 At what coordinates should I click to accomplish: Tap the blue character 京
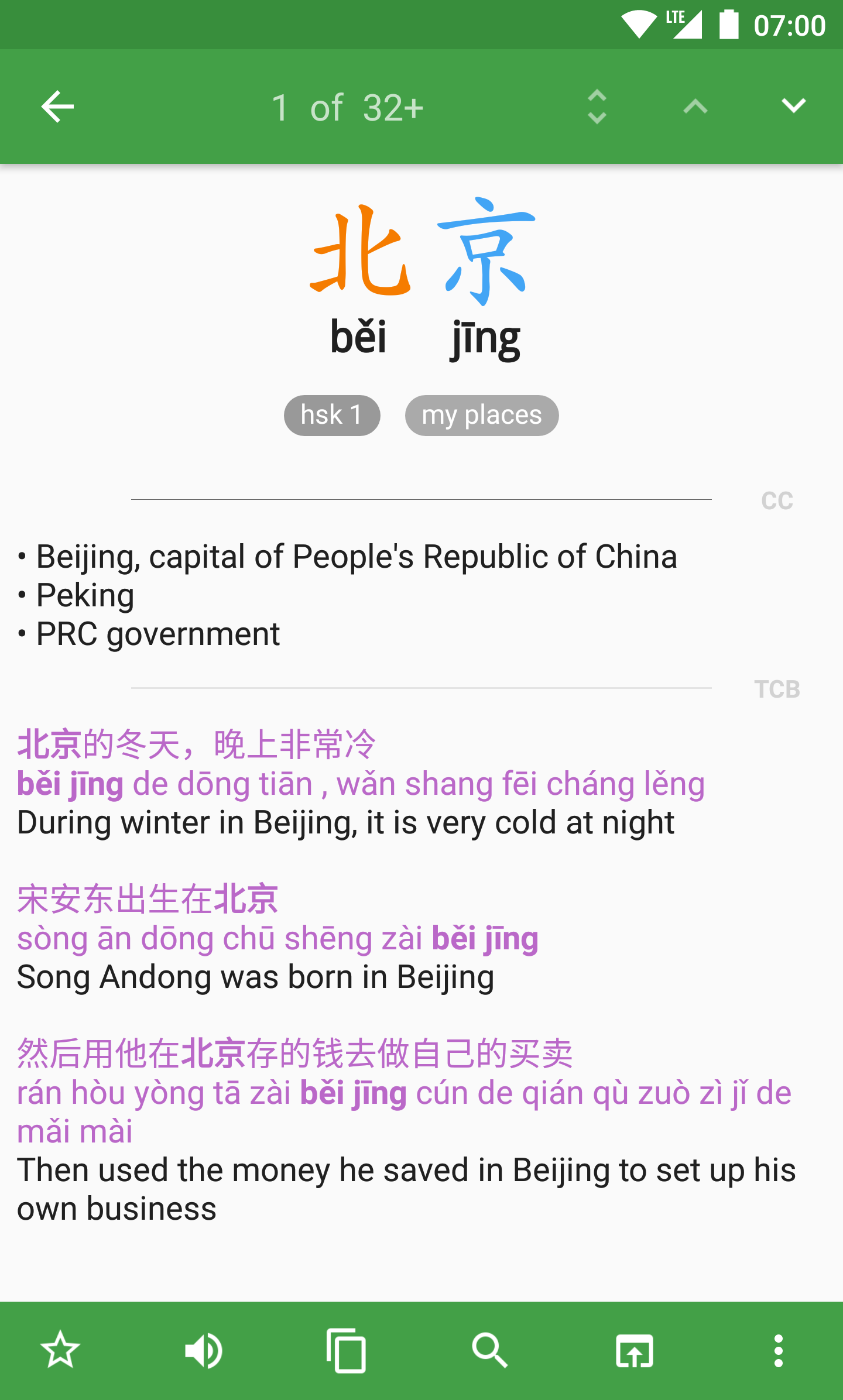[485, 252]
